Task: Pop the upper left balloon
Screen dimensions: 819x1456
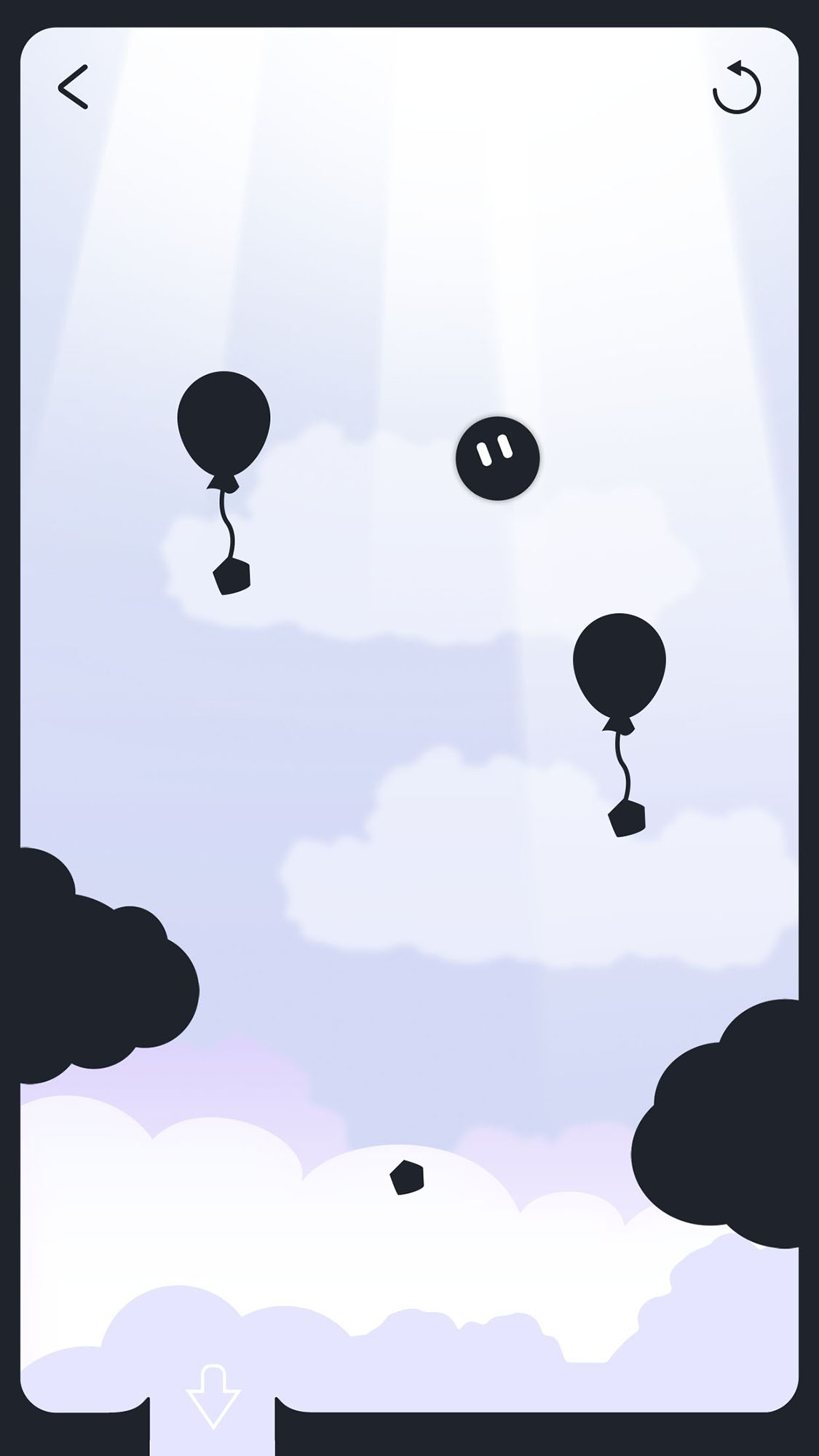Action: pos(223,428)
